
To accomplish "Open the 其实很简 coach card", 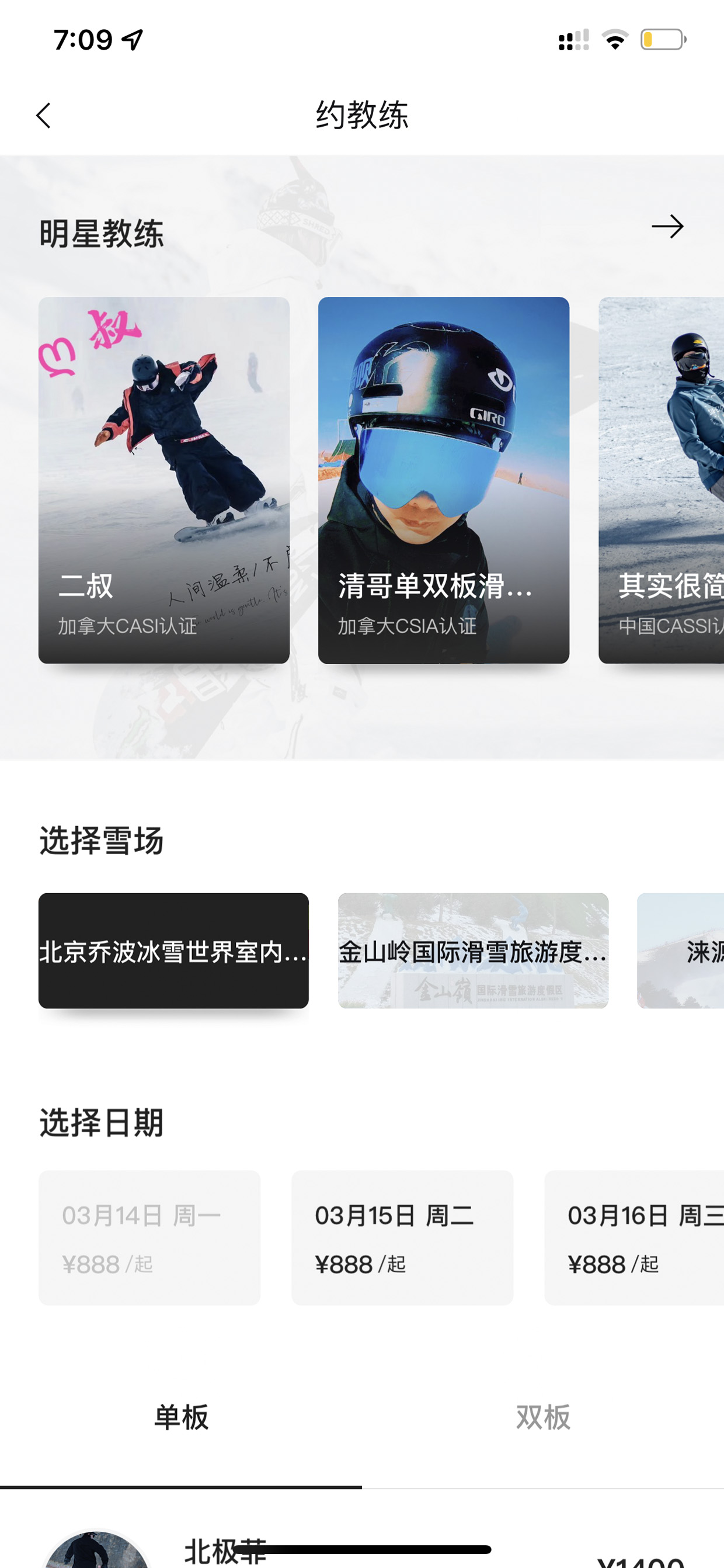I will [x=662, y=480].
